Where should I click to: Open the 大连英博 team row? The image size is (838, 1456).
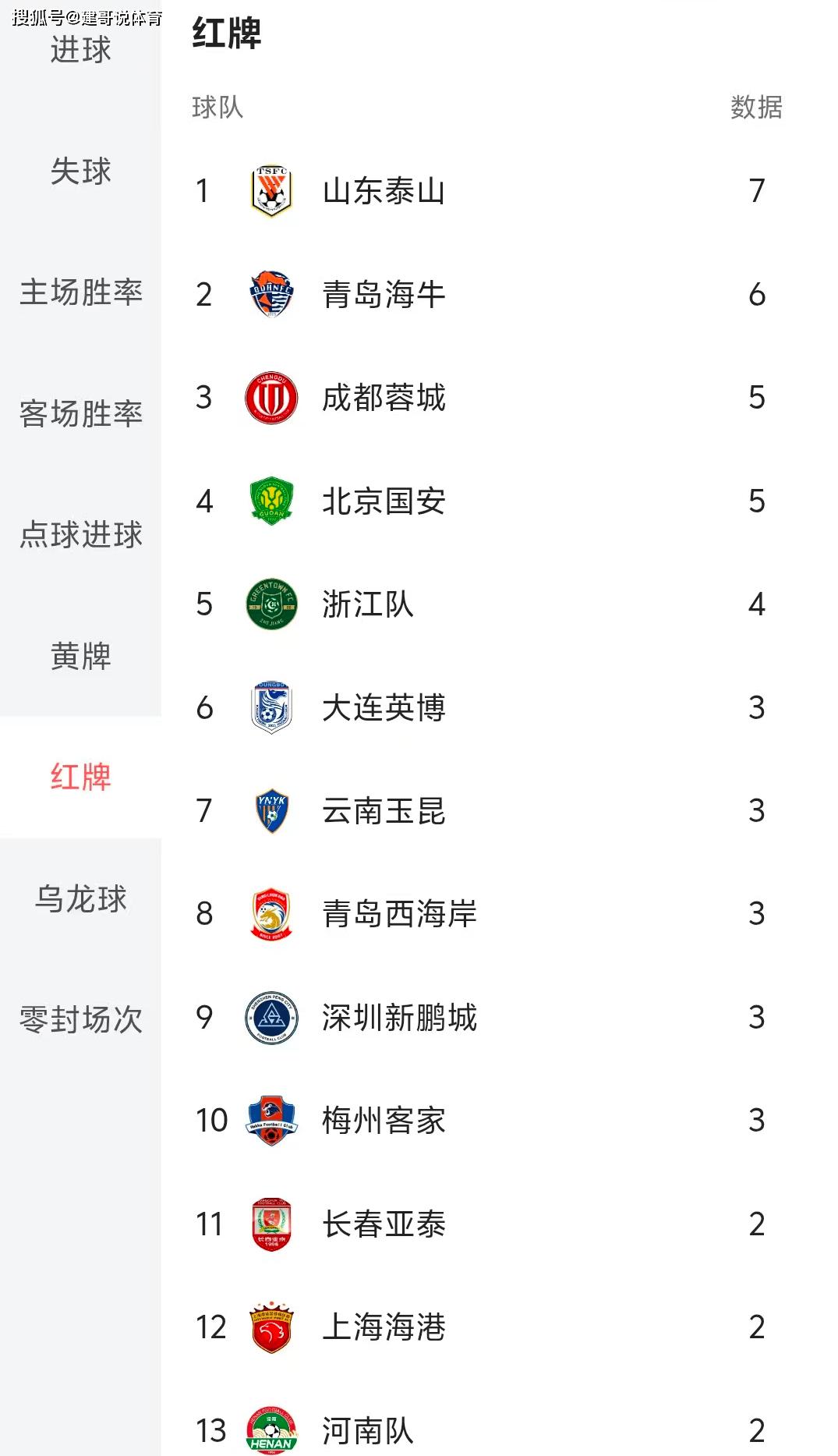tap(384, 708)
